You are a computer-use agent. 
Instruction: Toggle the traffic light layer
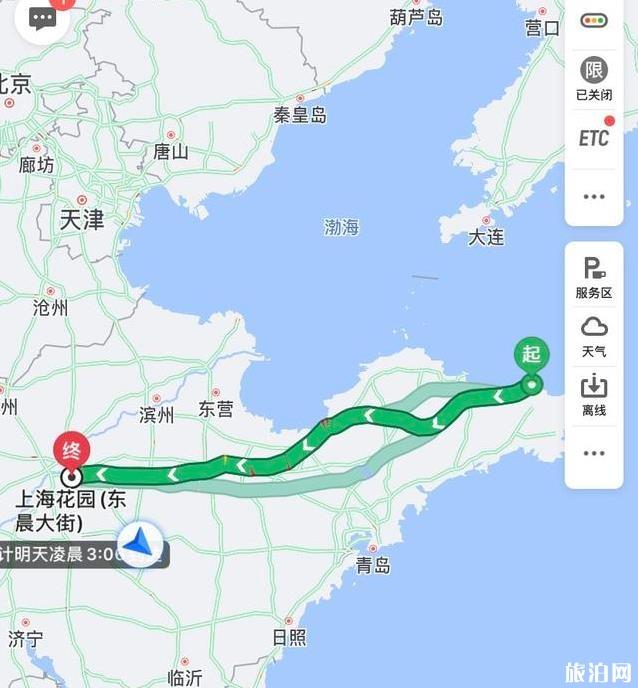pos(594,21)
